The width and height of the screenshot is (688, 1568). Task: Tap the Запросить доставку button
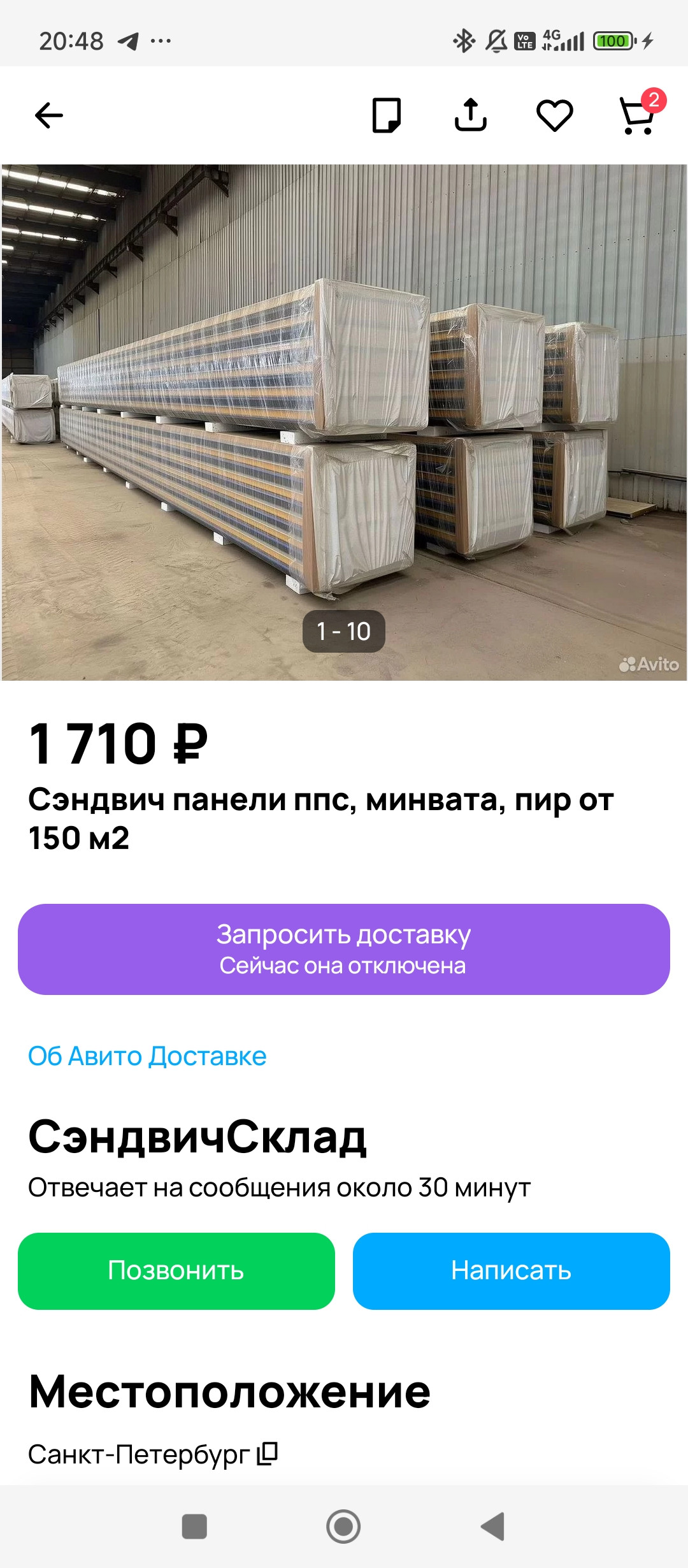344,949
